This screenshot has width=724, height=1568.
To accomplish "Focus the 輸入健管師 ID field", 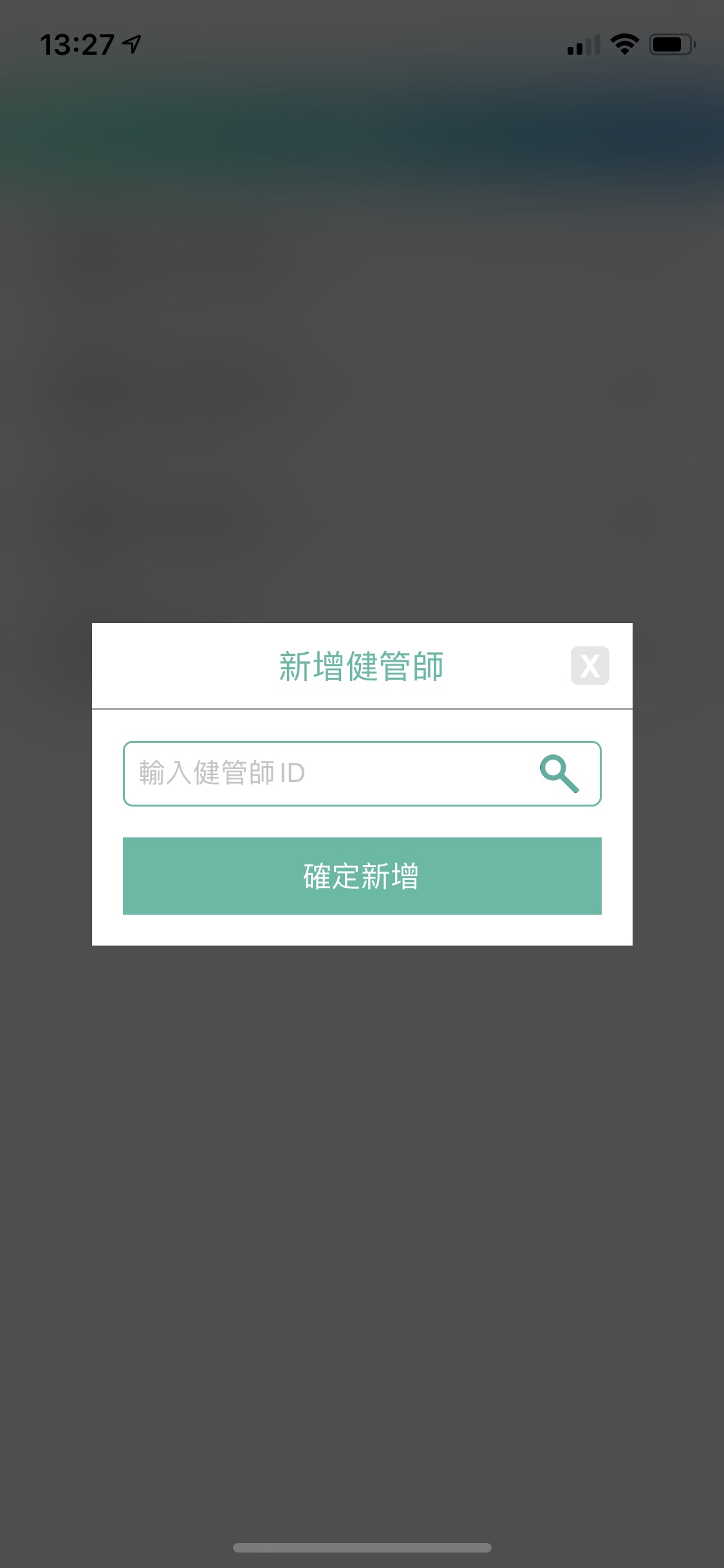I will coord(322,773).
